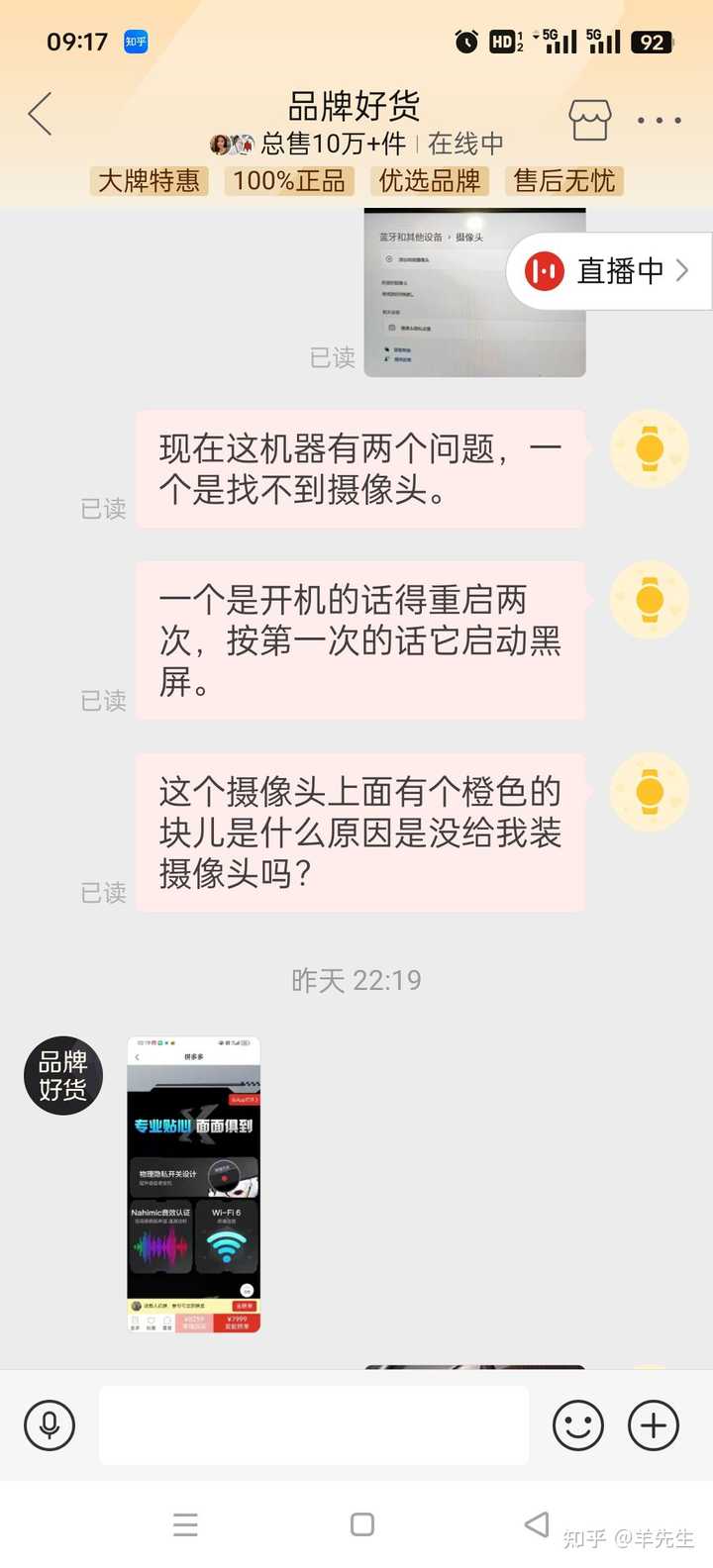Switch to voice input microphone
713x1568 pixels.
50,1425
